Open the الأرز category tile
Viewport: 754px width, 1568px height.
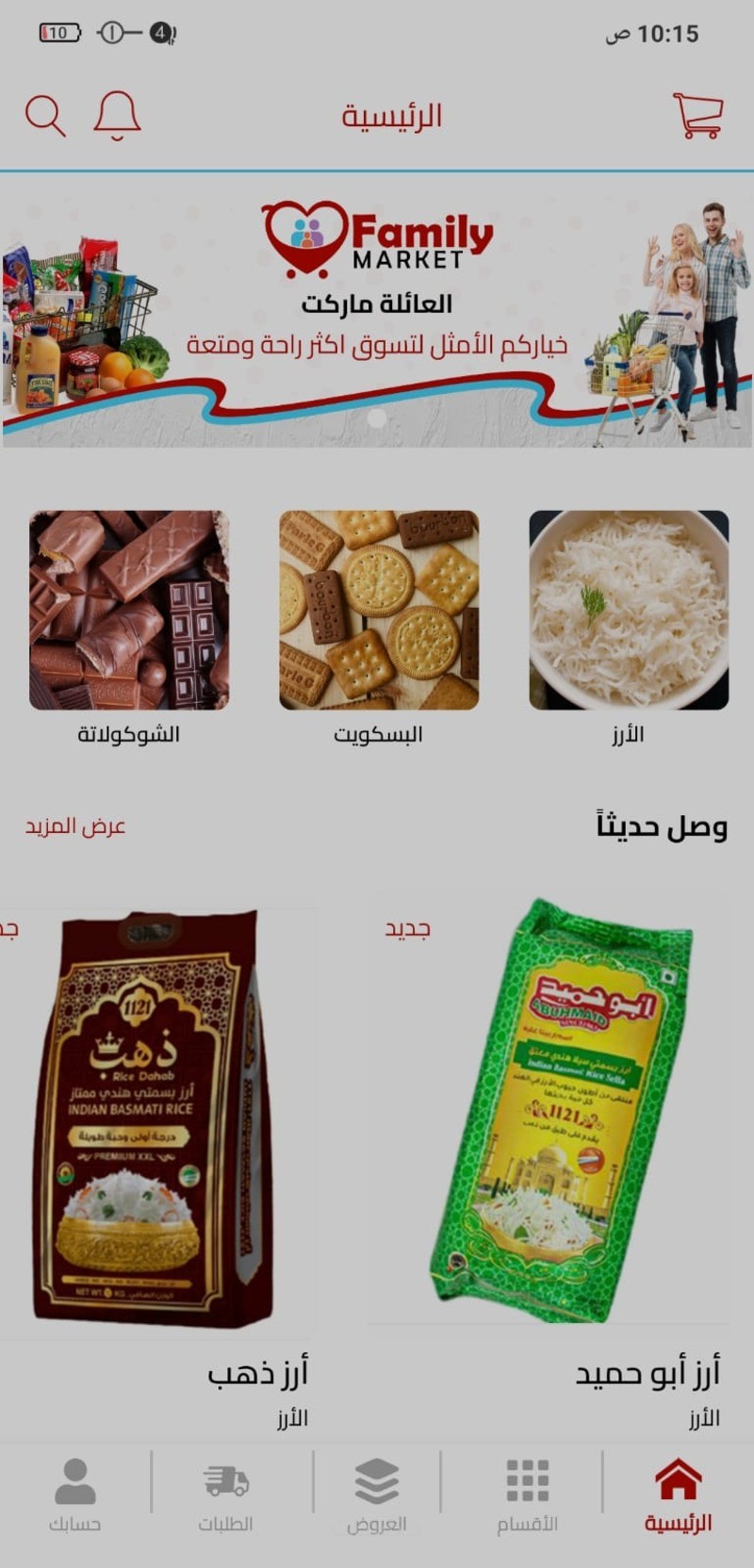629,611
